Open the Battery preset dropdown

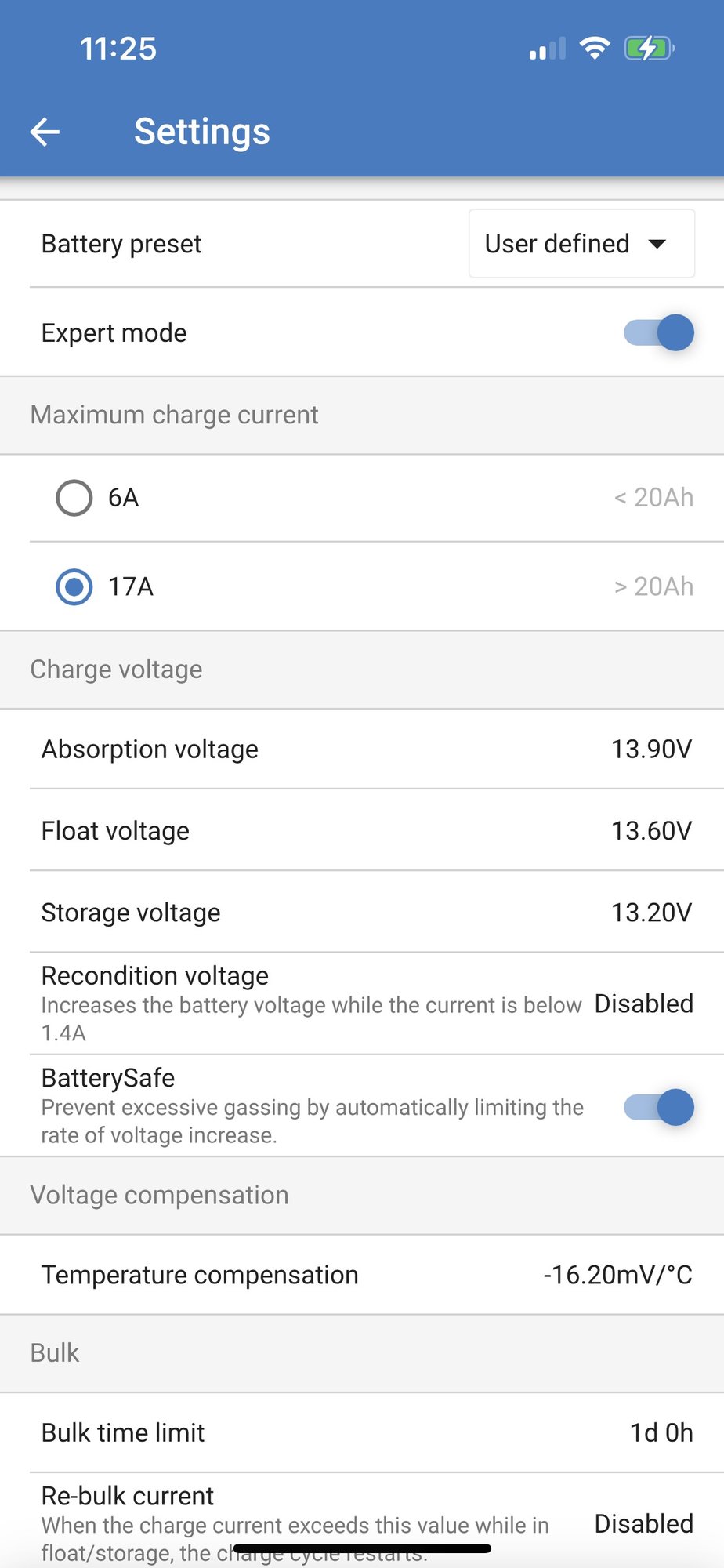581,244
